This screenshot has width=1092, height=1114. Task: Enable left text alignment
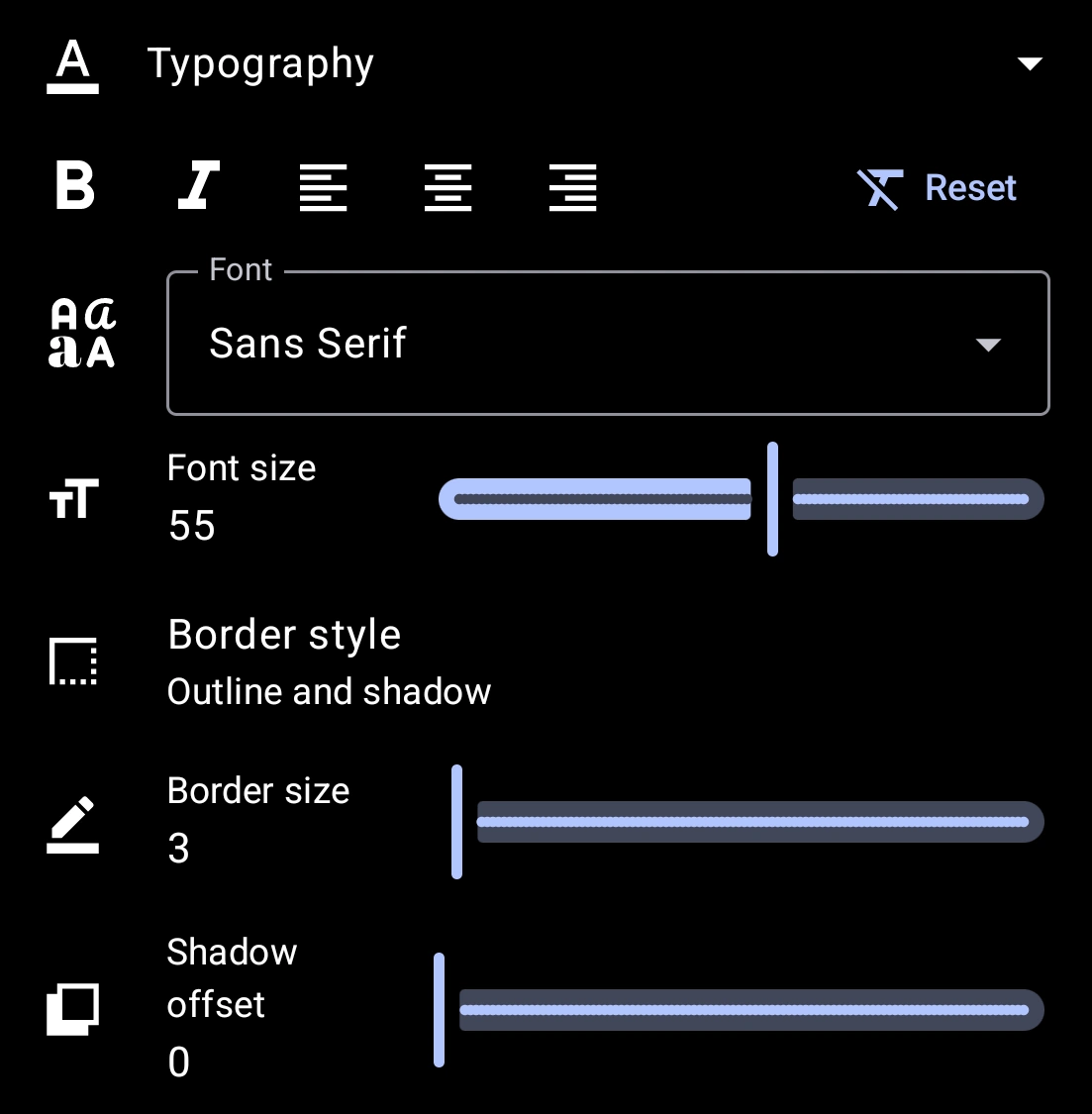pyautogui.click(x=323, y=188)
